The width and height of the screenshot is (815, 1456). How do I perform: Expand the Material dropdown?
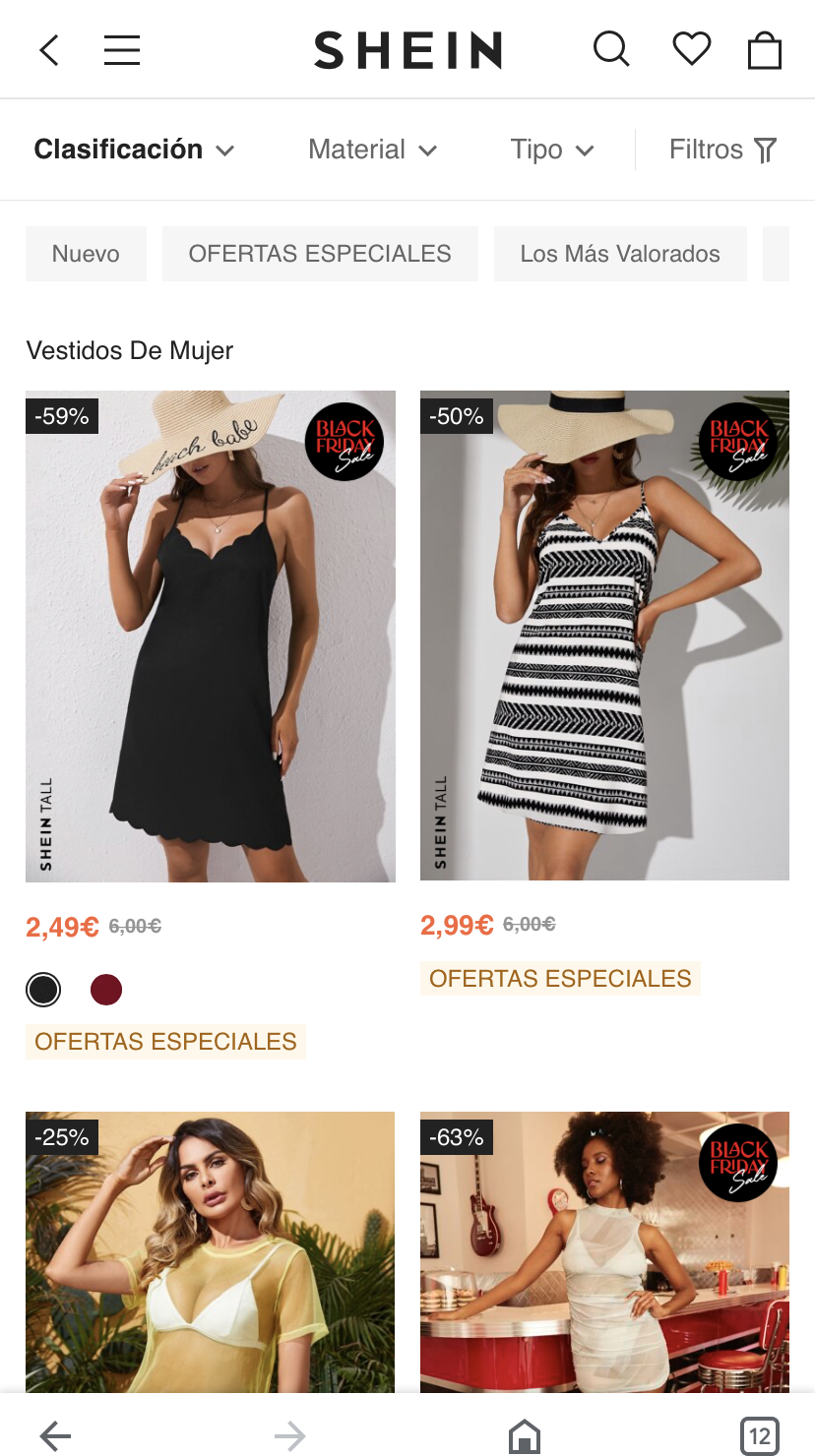click(372, 150)
